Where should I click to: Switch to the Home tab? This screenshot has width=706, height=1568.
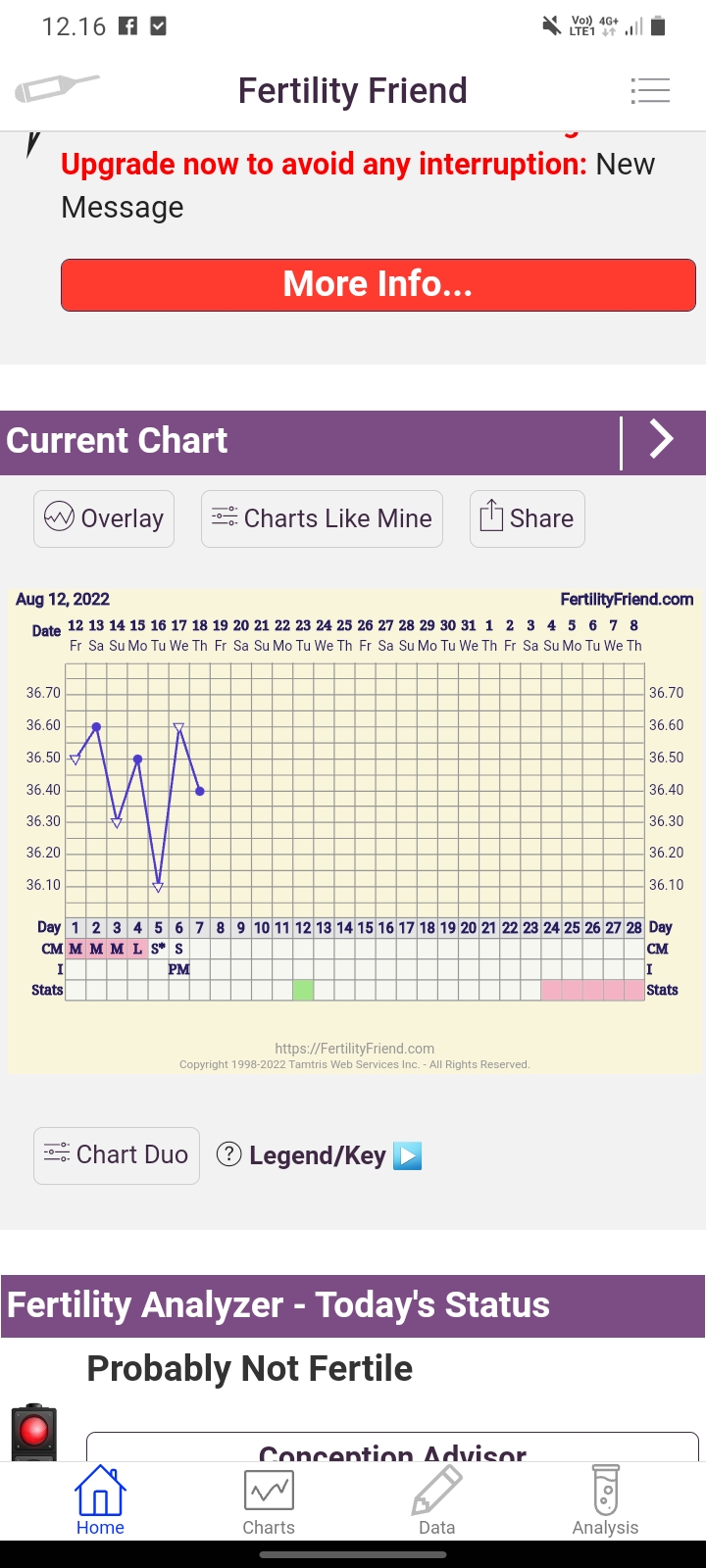tap(100, 1499)
